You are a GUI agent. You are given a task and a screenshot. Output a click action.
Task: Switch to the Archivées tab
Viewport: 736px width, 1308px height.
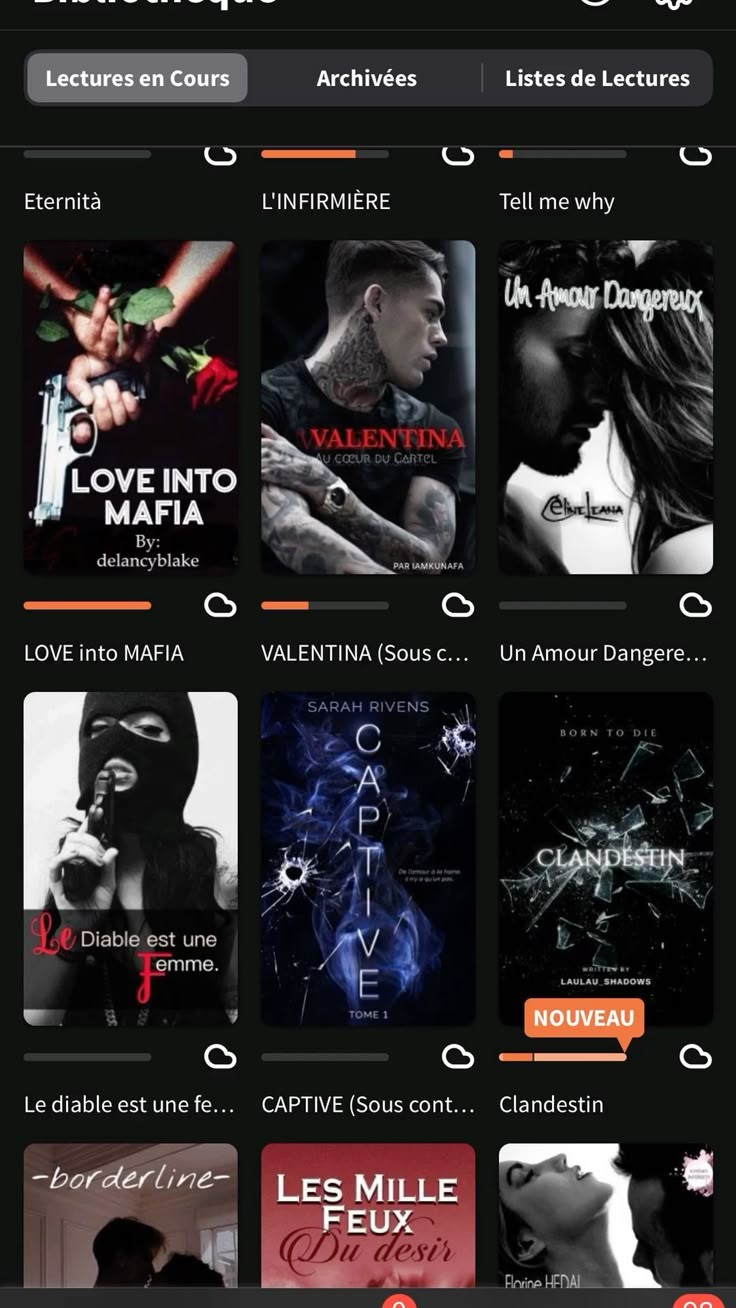click(x=366, y=78)
